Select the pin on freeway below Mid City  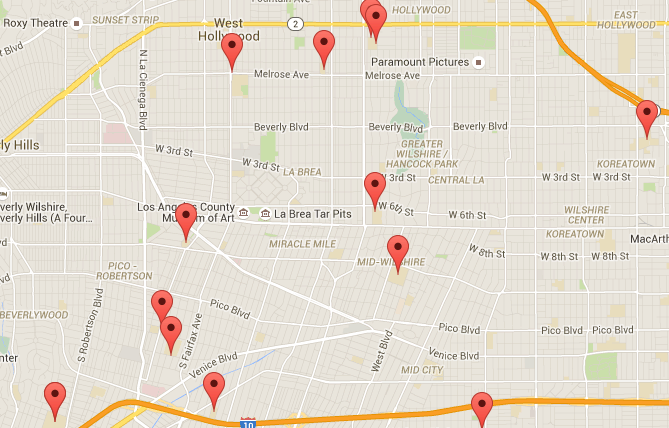482,410
